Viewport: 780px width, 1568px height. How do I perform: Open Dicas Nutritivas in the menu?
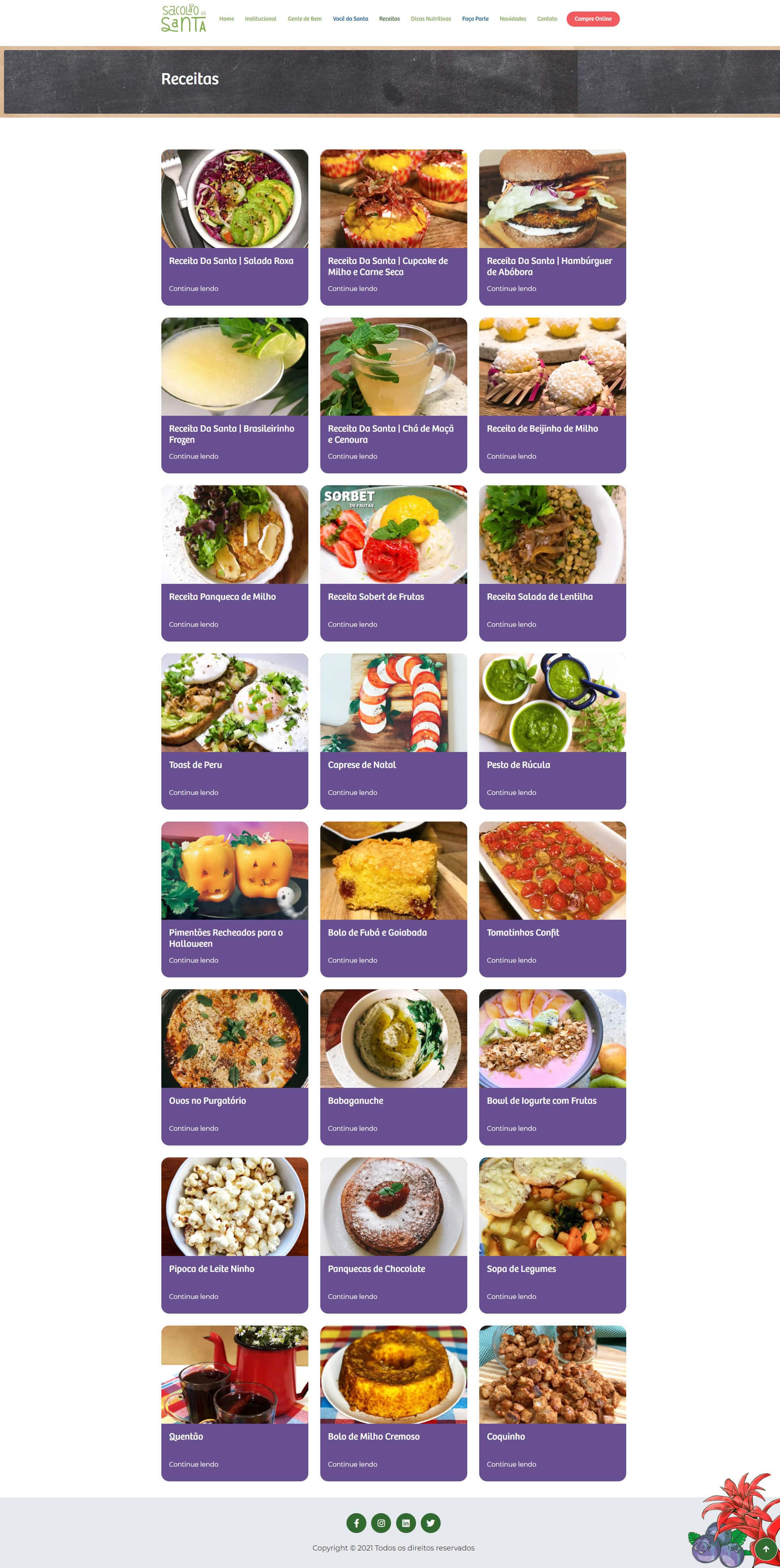(x=431, y=19)
